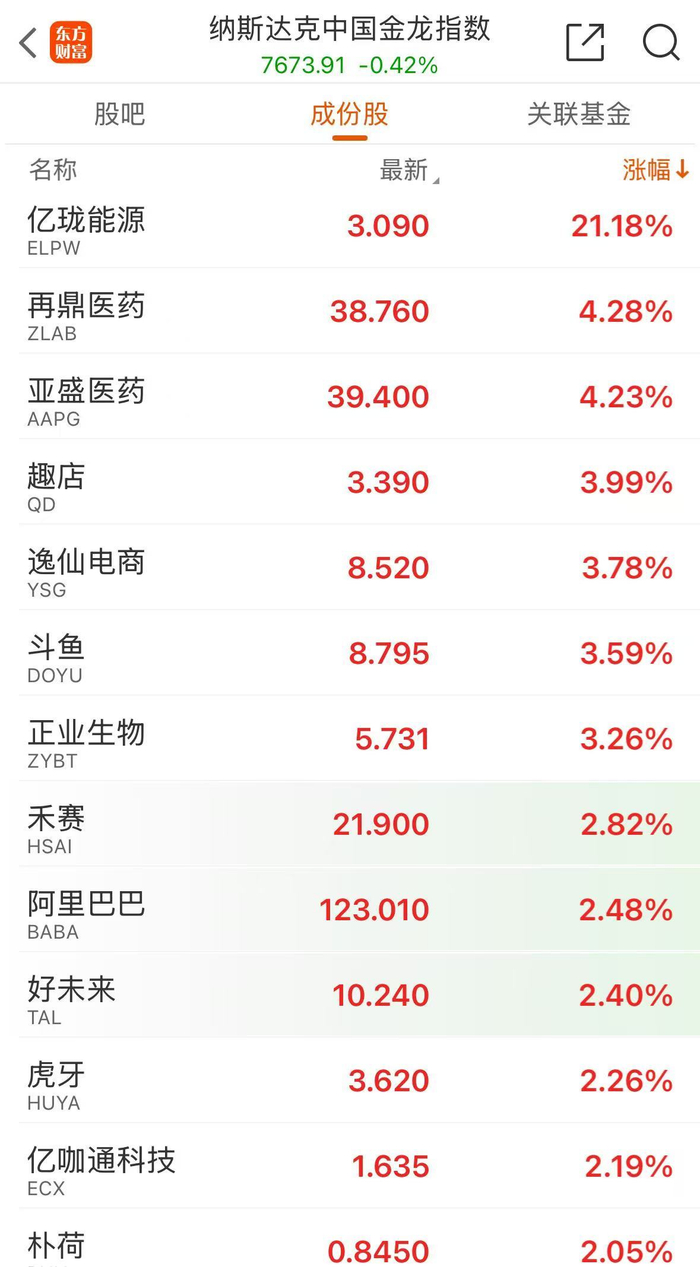Toggle sorting by 涨幅
This screenshot has width=700, height=1267.
click(x=656, y=170)
